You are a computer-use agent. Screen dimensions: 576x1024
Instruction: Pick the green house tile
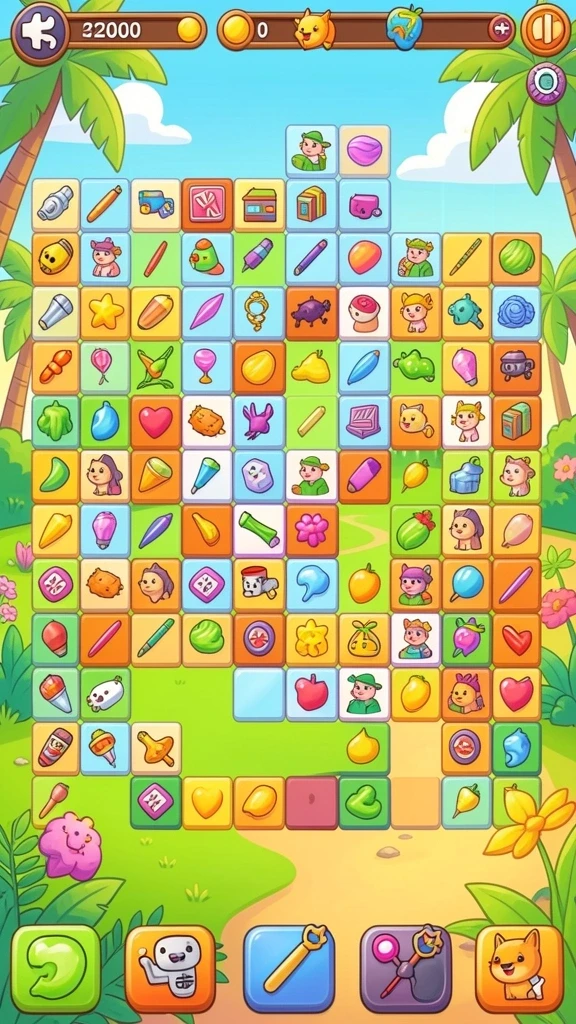point(259,204)
